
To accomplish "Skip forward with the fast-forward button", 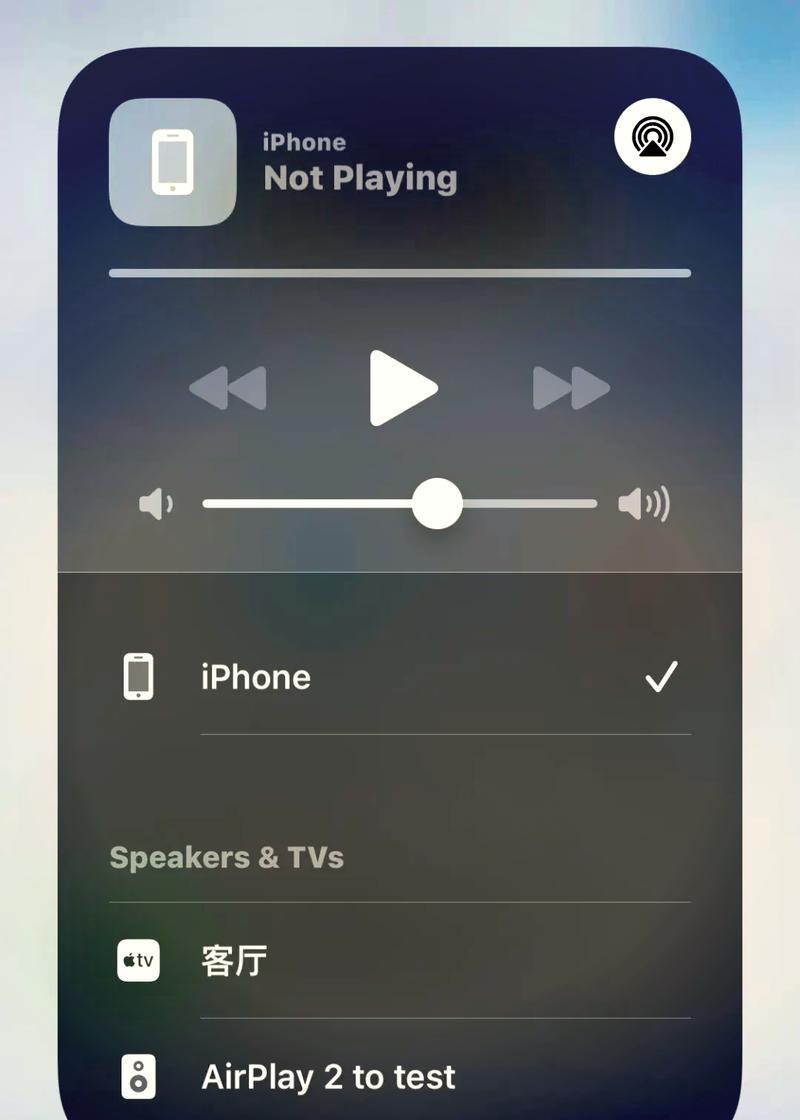I will coord(571,388).
